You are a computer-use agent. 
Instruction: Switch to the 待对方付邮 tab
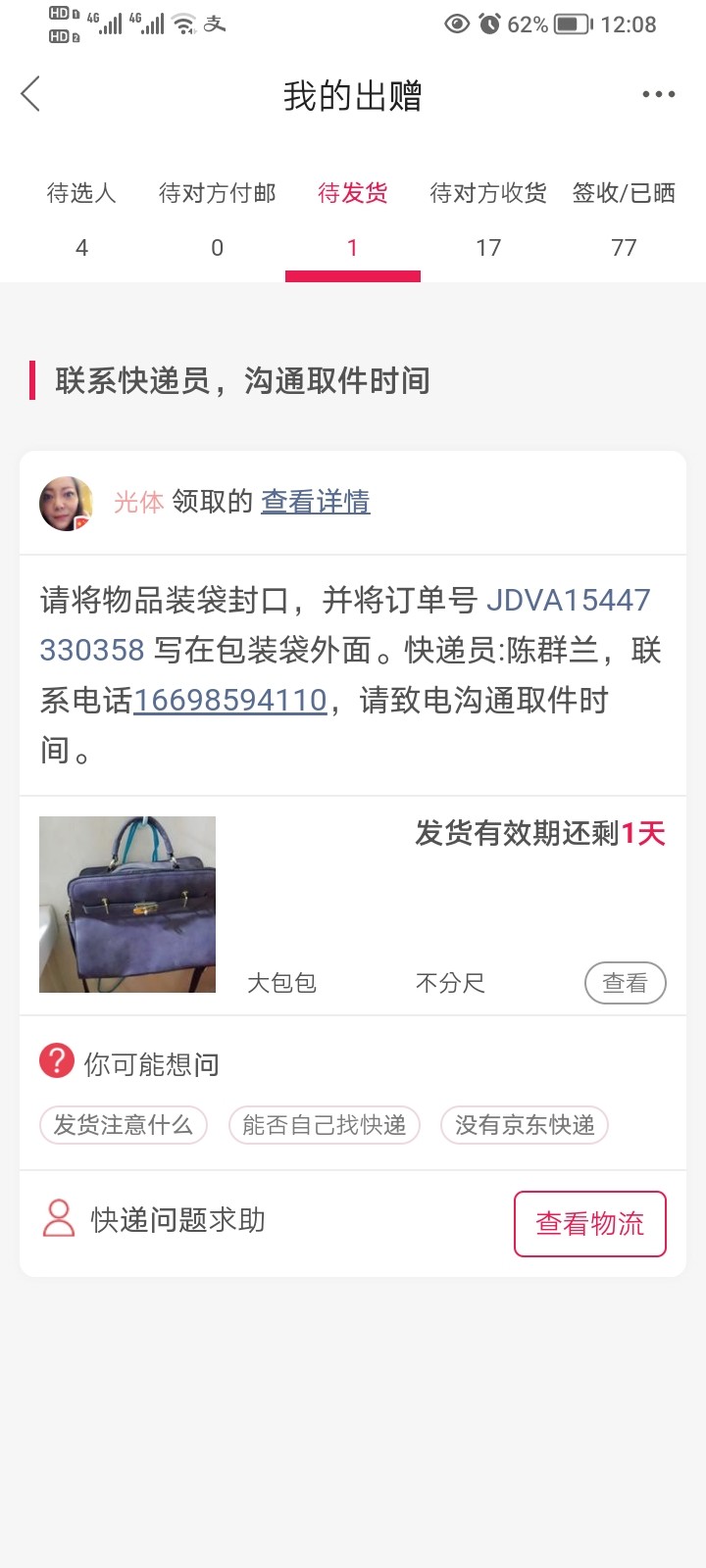[217, 218]
